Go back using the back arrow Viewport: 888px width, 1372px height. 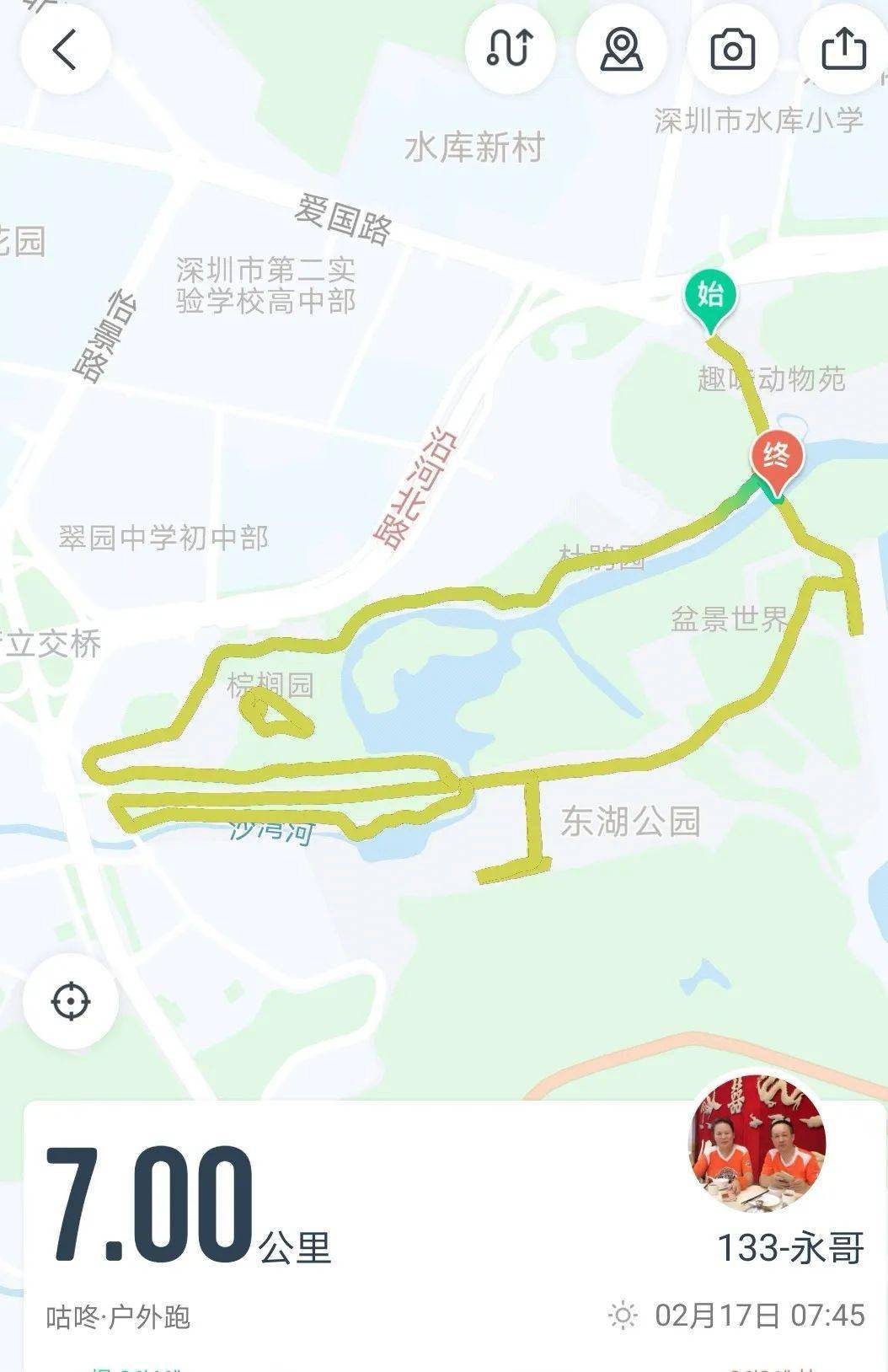(65, 50)
